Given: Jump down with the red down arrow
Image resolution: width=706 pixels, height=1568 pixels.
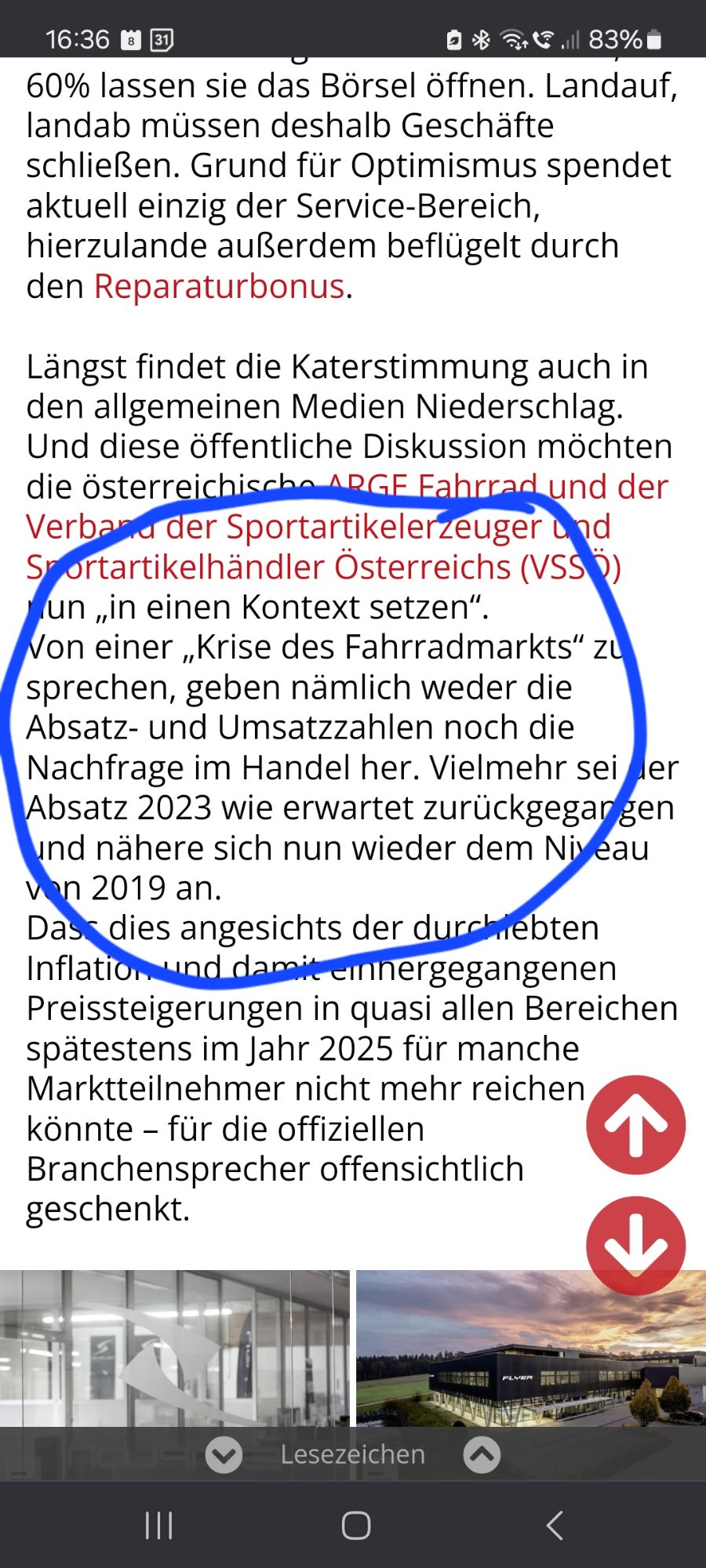Looking at the screenshot, I should (635, 1244).
